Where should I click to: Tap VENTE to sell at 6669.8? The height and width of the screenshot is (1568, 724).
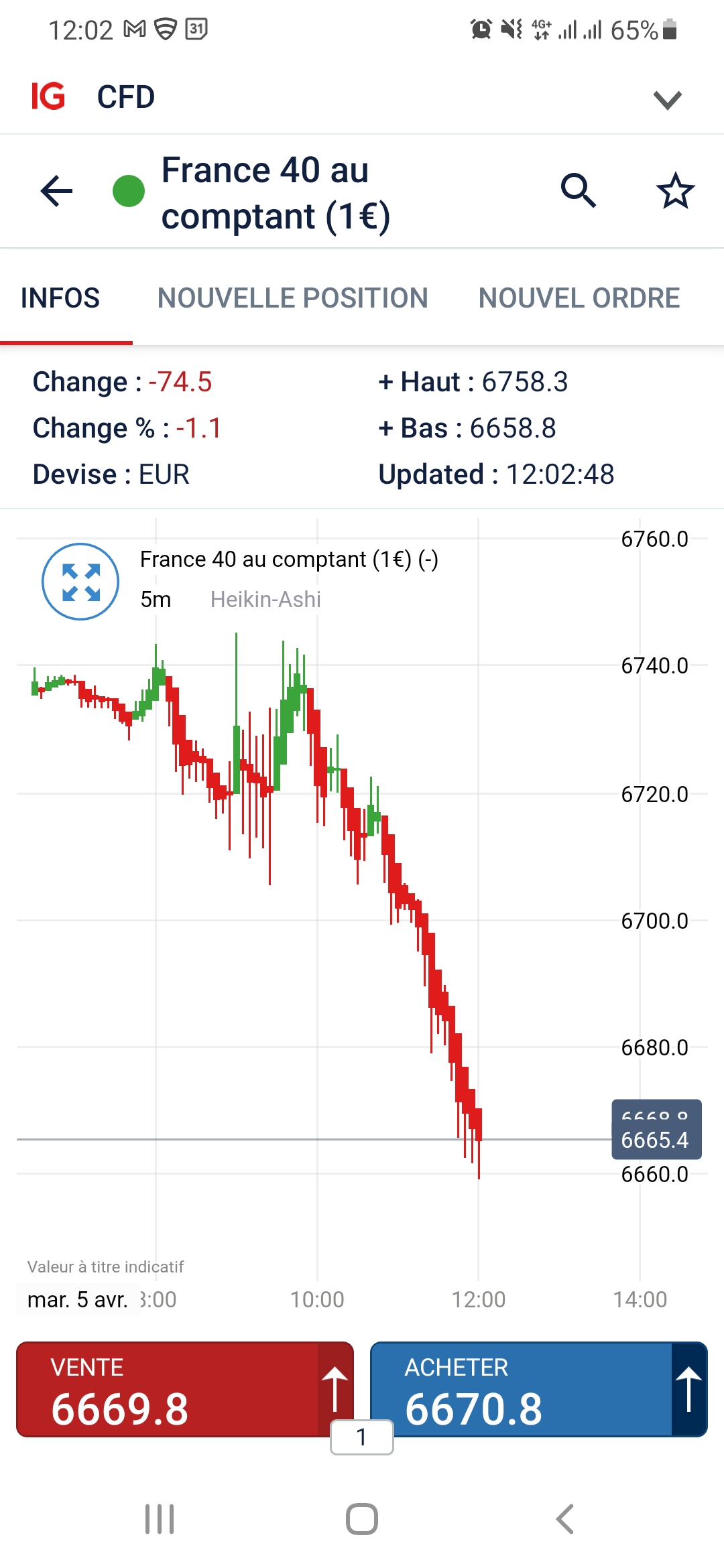tap(168, 1389)
